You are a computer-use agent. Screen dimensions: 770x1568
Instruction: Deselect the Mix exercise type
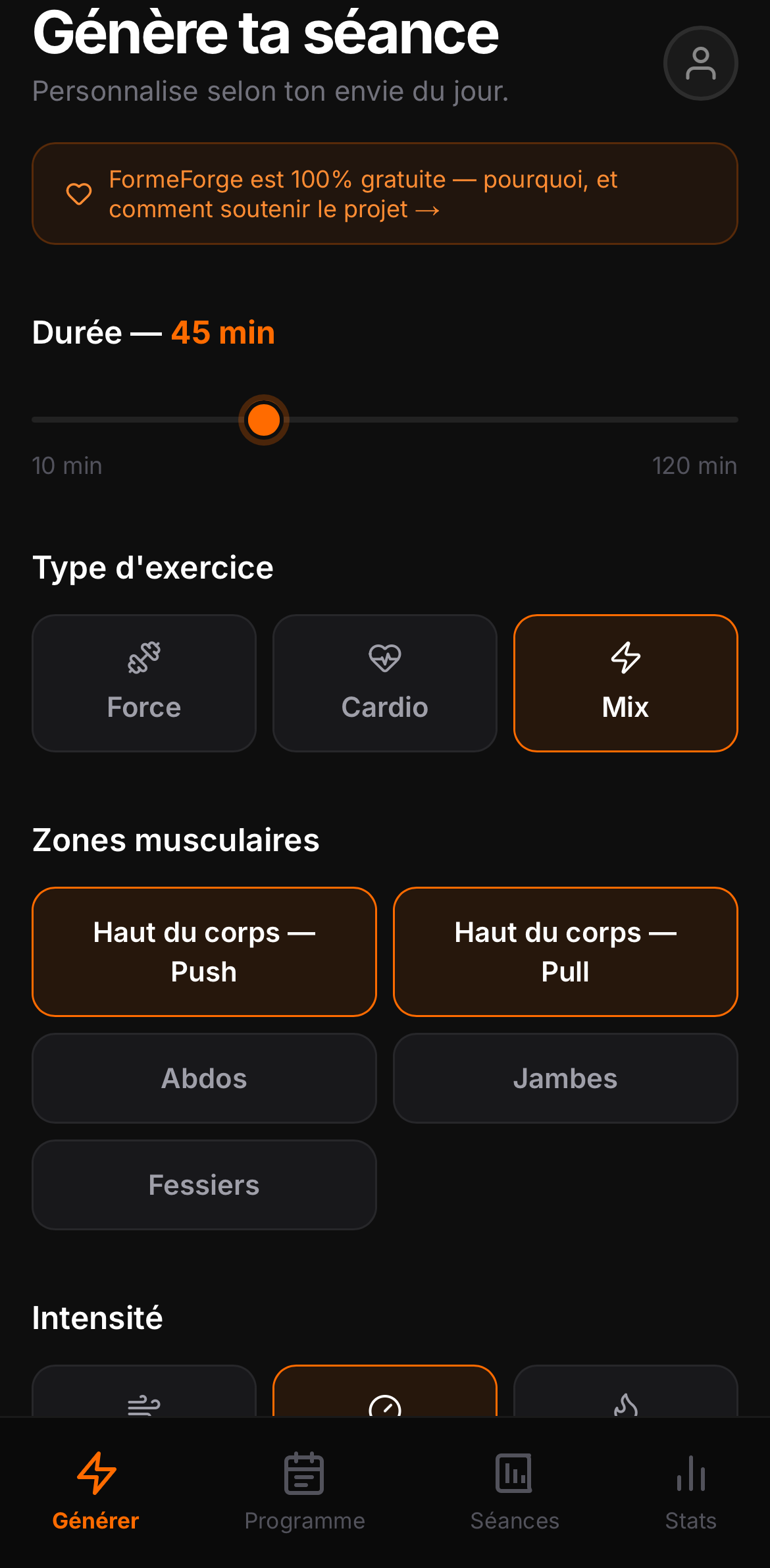pyautogui.click(x=626, y=683)
